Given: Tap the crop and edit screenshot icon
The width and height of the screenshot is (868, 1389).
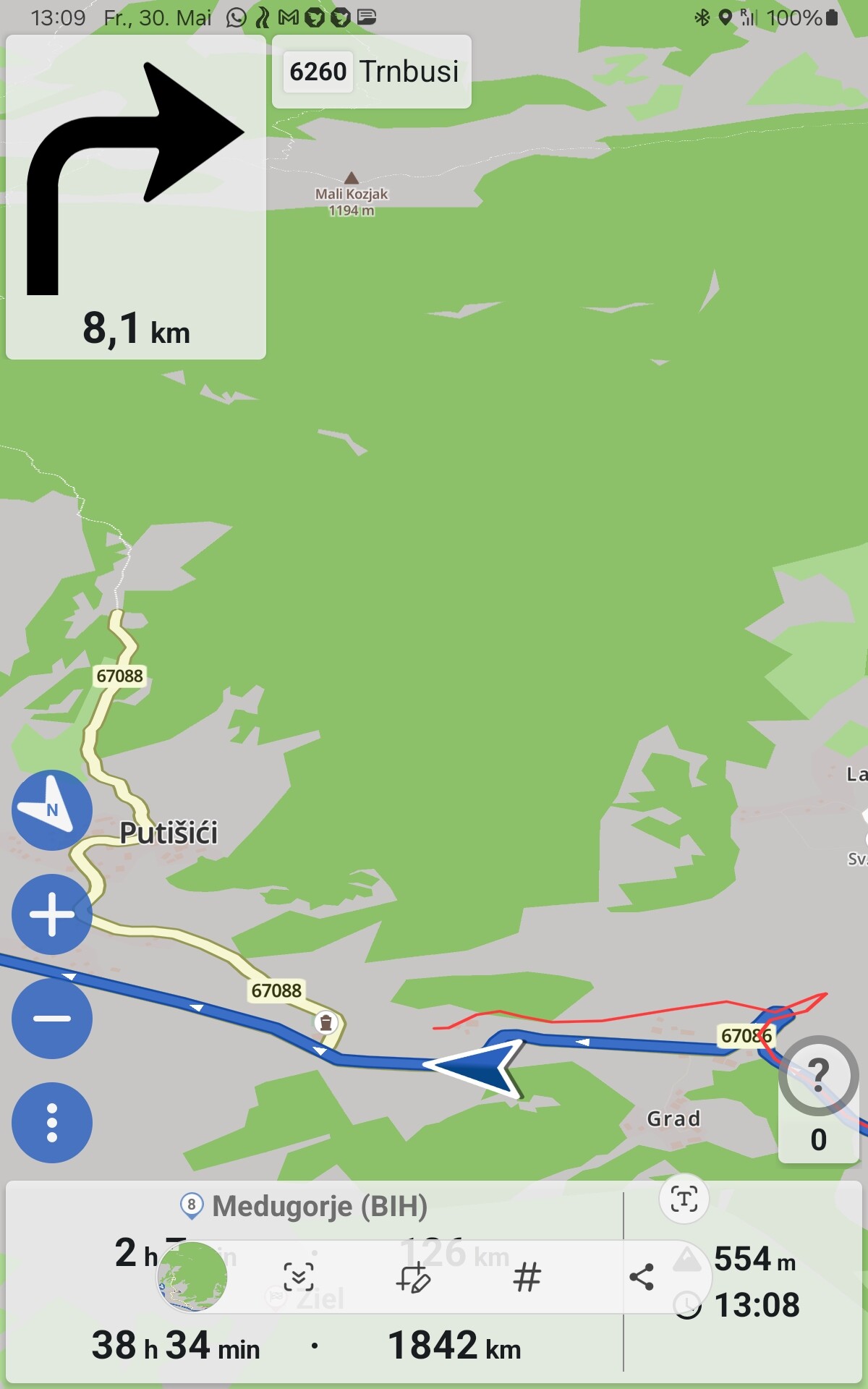Looking at the screenshot, I should pos(413,1277).
